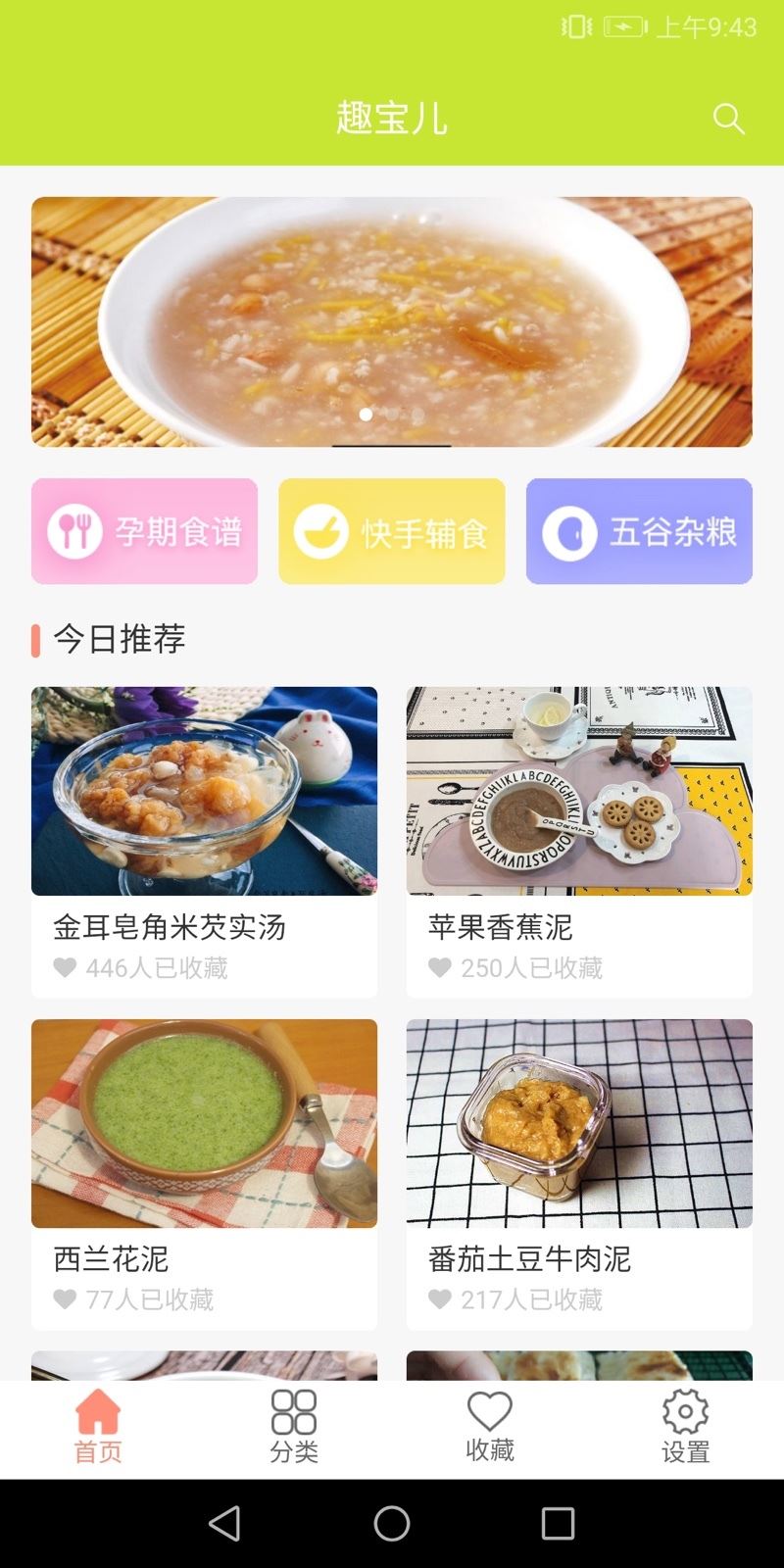Favorite 苹果香蕉泥 with its heart icon

(x=438, y=969)
